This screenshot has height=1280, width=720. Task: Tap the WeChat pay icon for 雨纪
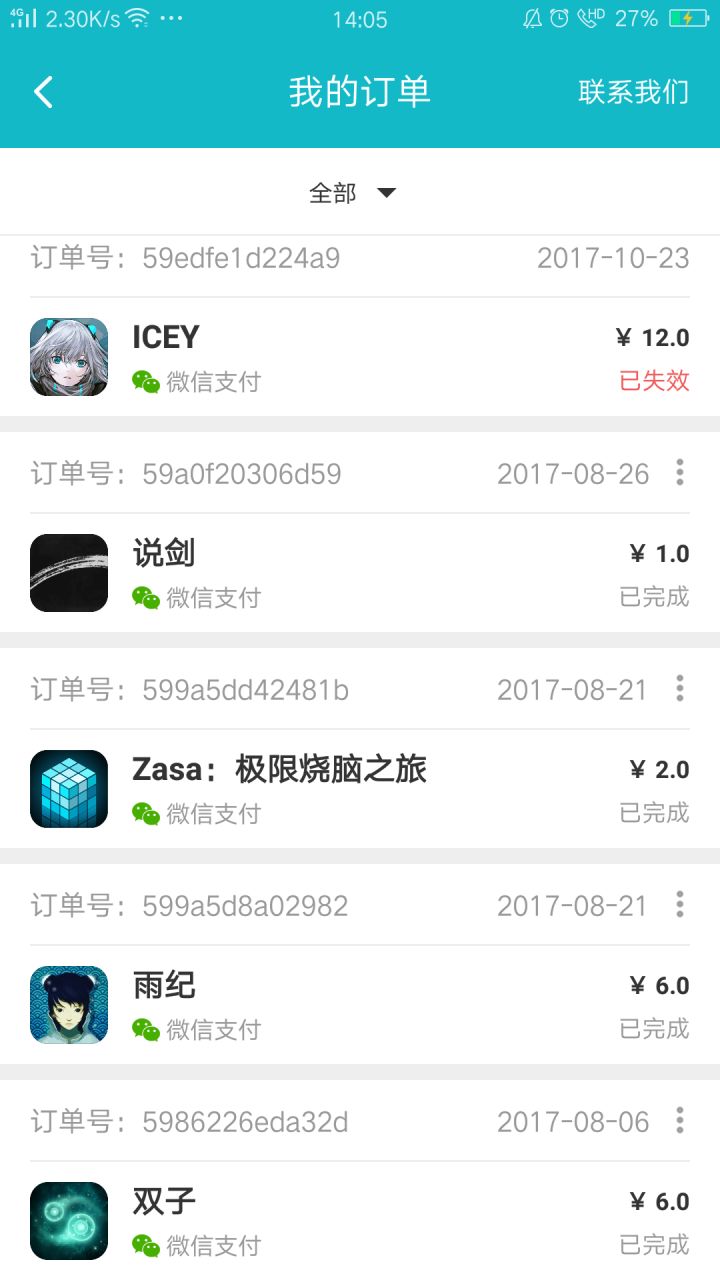(146, 1029)
